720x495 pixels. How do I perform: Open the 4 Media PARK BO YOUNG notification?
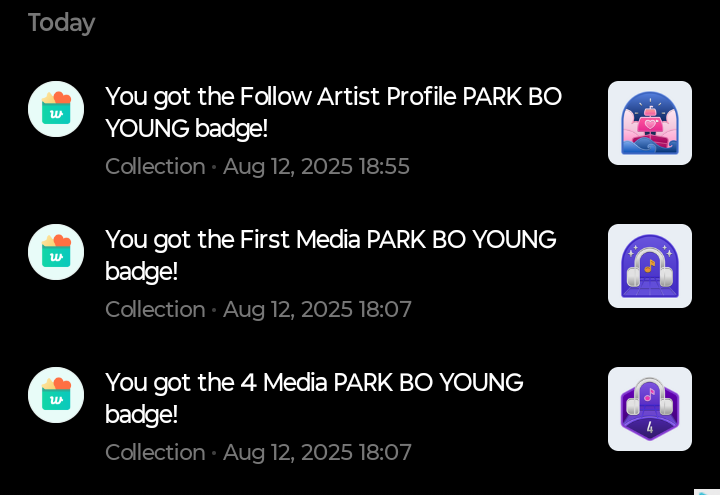coord(314,398)
